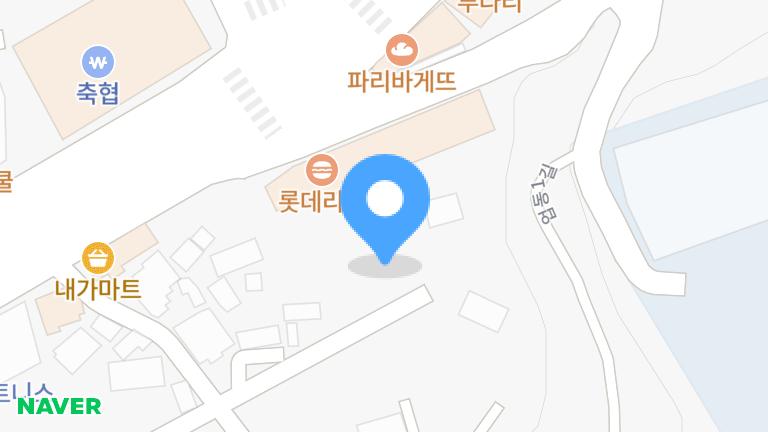The height and width of the screenshot is (432, 768).
Task: Tap the blue location pin marker
Action: click(385, 203)
